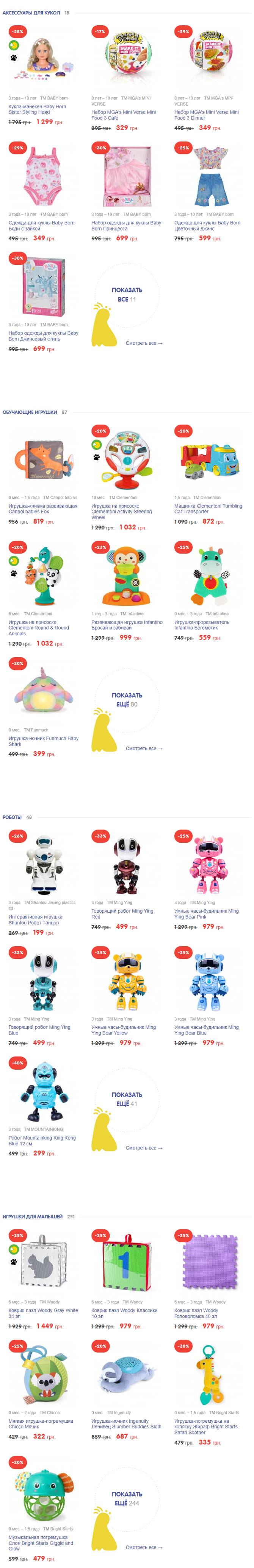Viewport: 254px width, 1568px height.
Task: Show 244 more toys for babies
Action: pyautogui.click(x=126, y=1498)
